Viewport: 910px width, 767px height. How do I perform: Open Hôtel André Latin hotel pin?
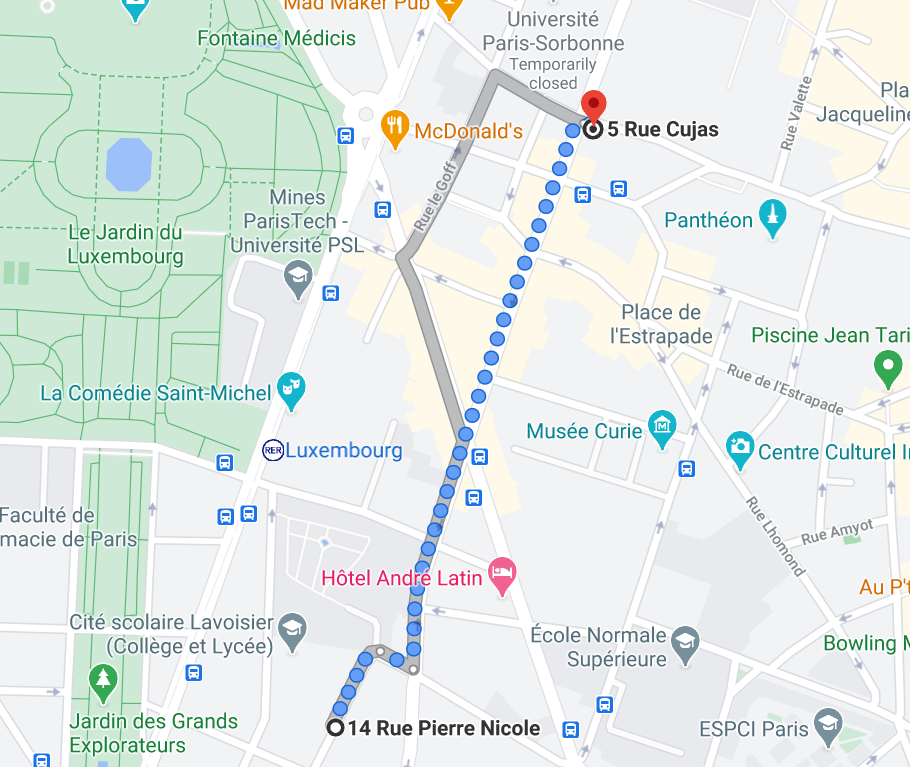[x=500, y=574]
